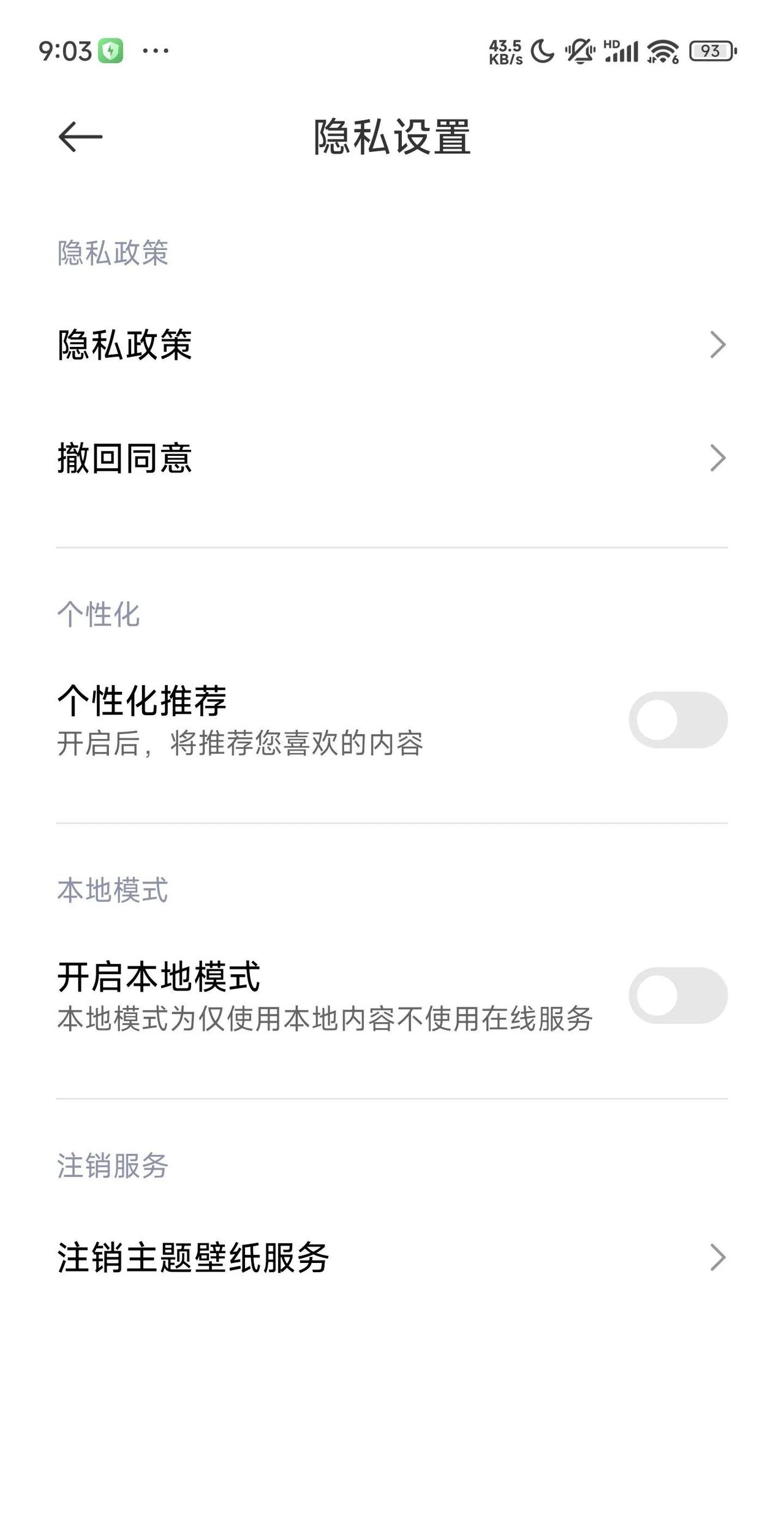Open 注销主题壁纸服务
Screen dimensions: 784x1516
point(392,1257)
